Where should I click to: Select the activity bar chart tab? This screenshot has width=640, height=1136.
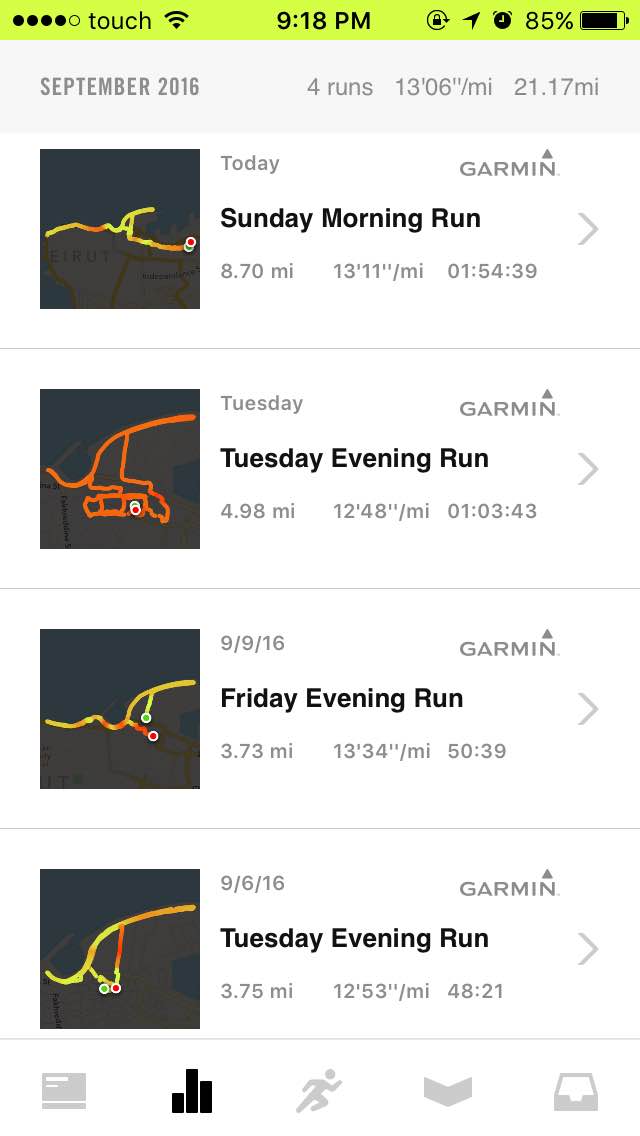coord(192,1090)
